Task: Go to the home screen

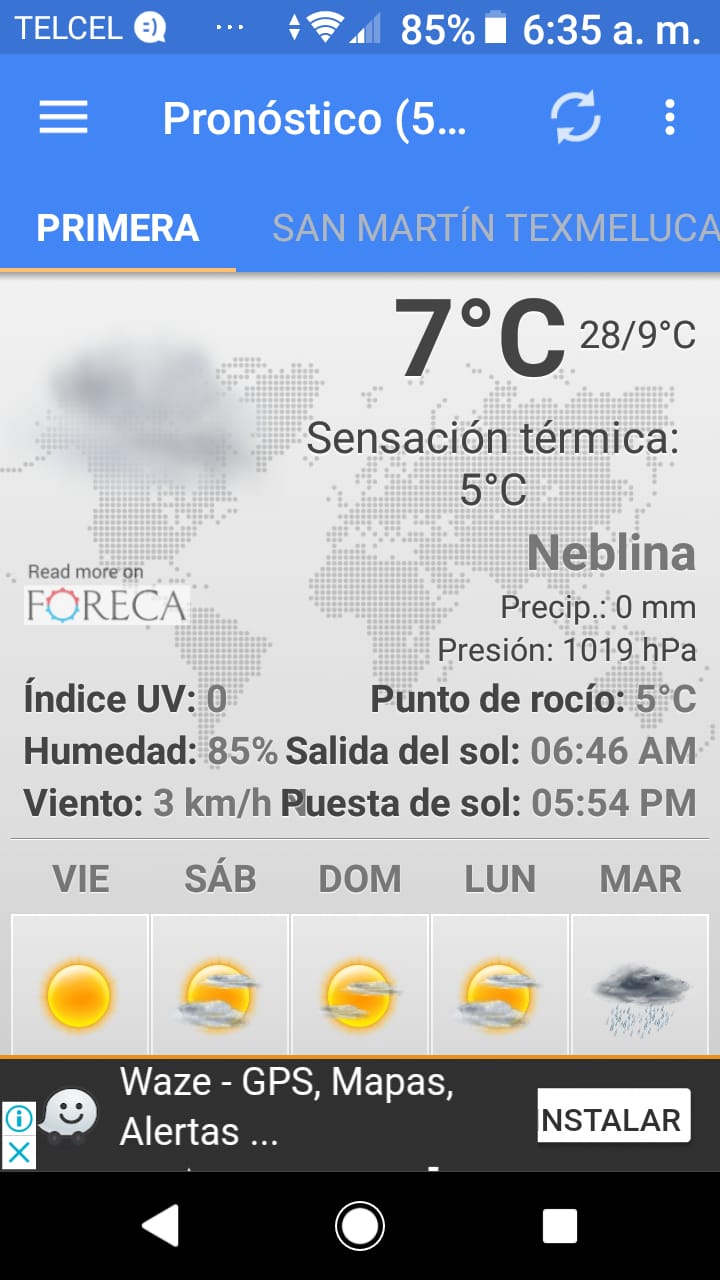Action: click(360, 1225)
